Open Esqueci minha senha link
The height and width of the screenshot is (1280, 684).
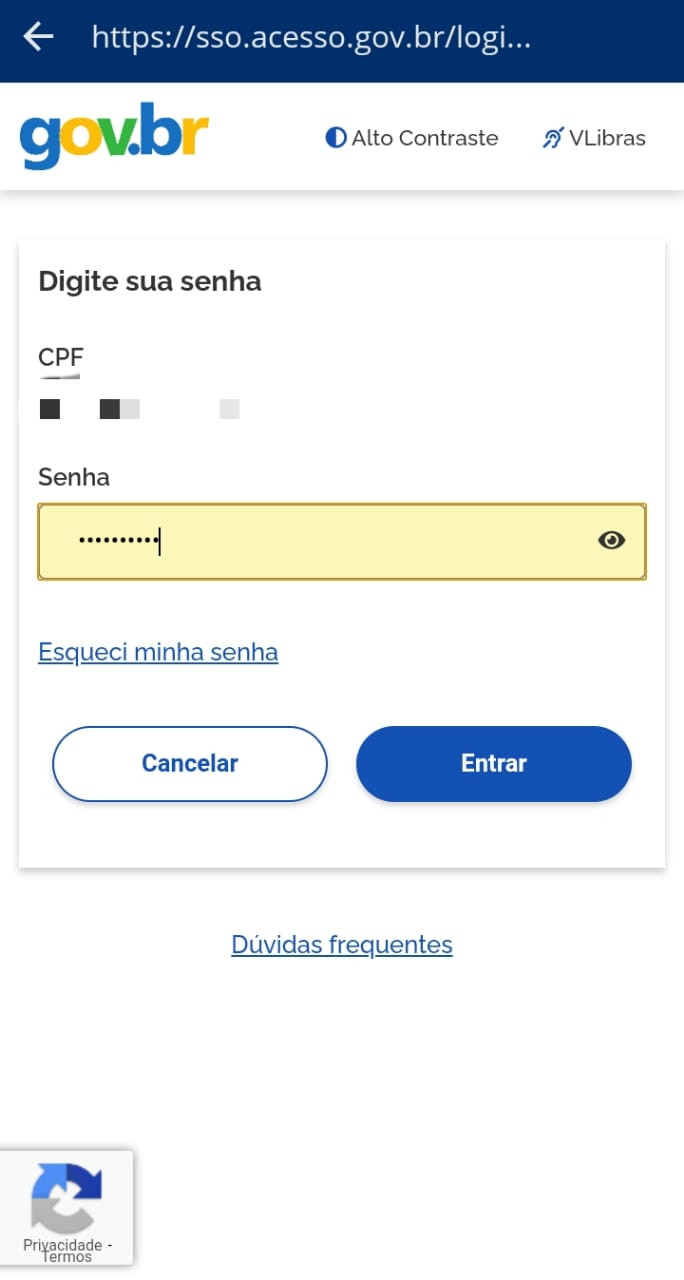158,652
